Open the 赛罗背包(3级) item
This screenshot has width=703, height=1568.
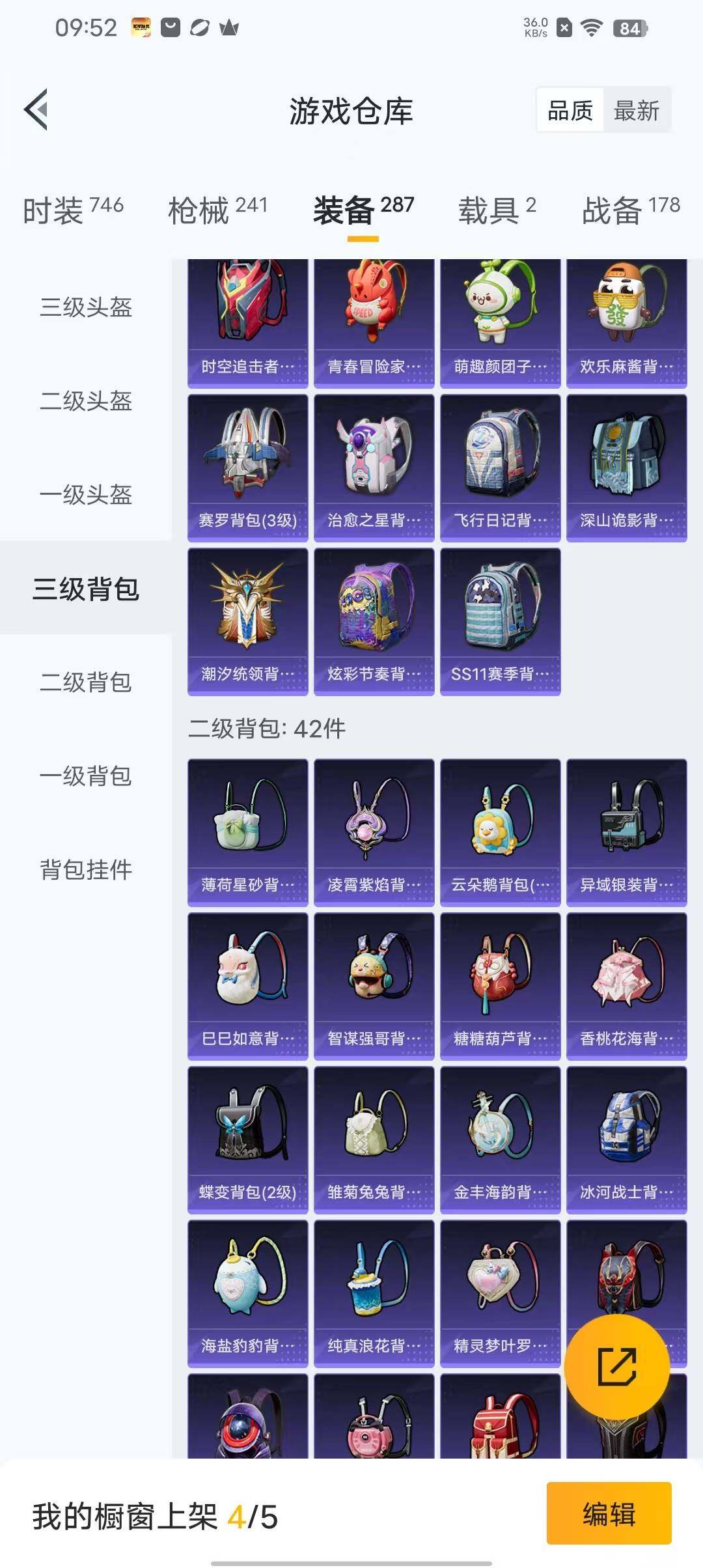coord(247,468)
